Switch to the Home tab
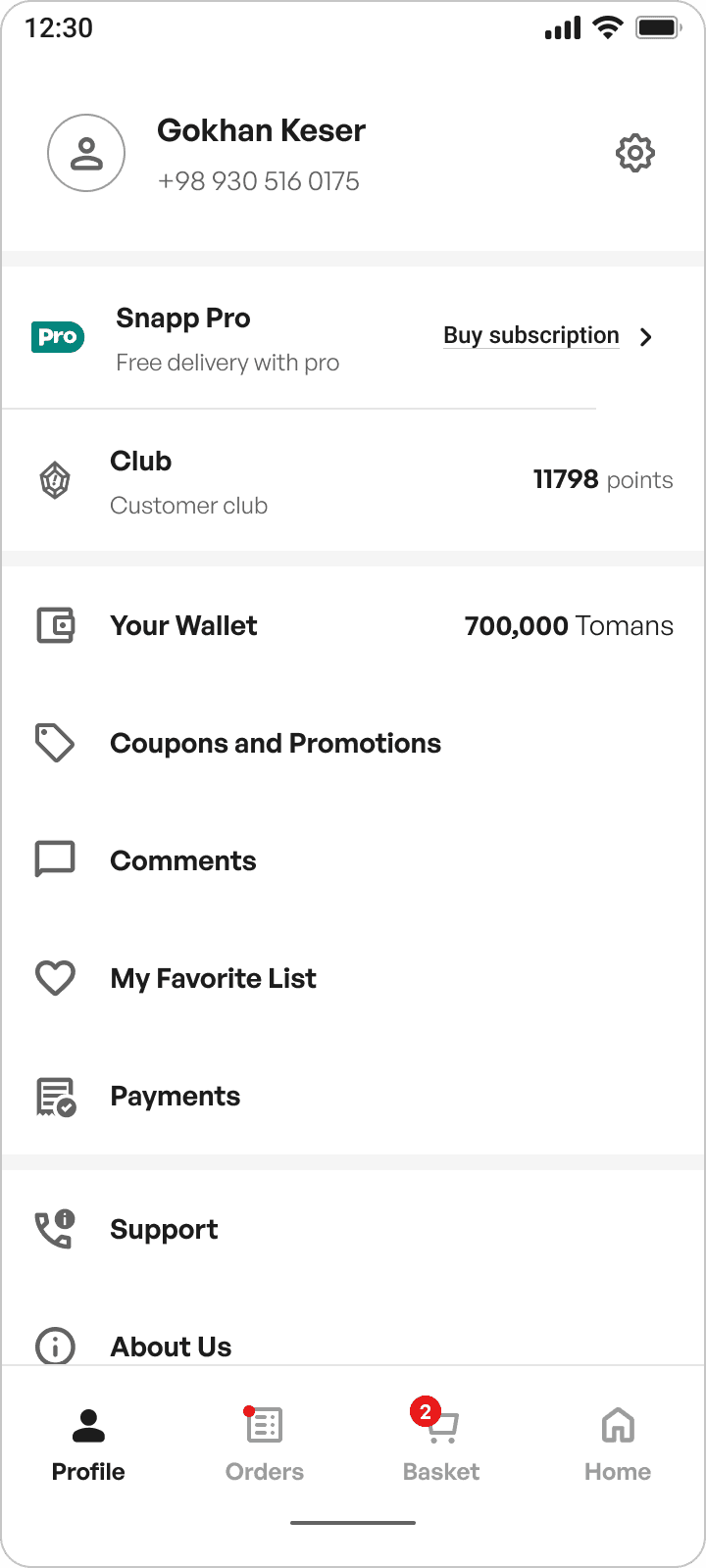 click(618, 1445)
